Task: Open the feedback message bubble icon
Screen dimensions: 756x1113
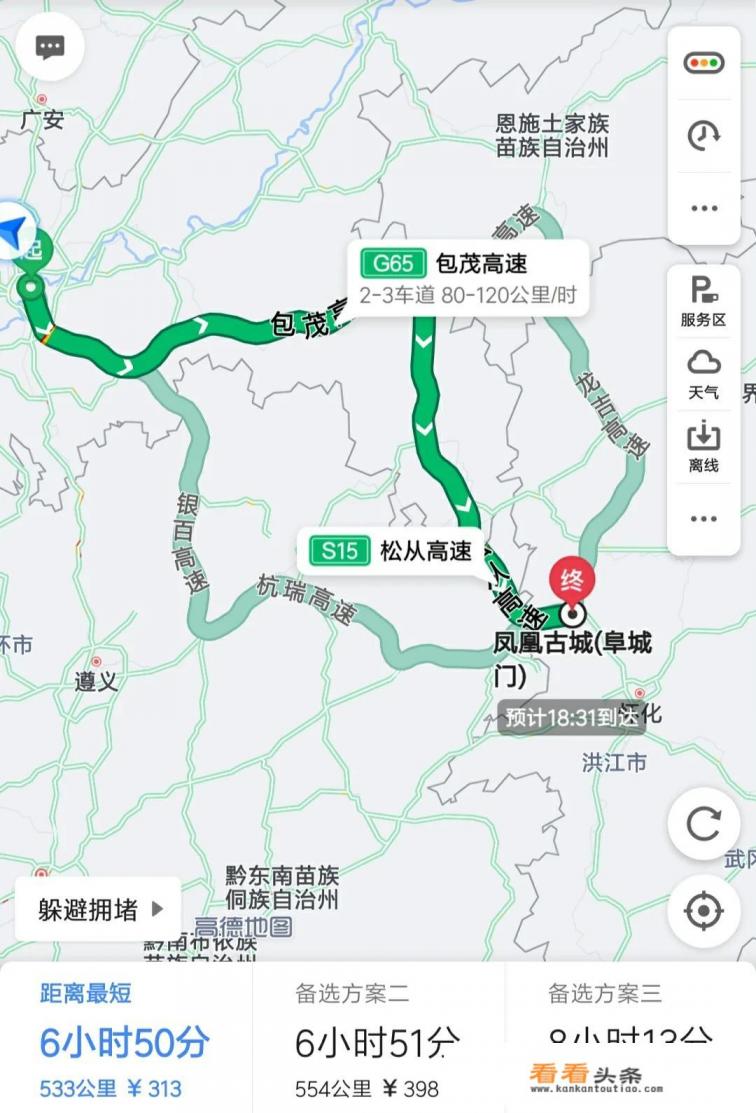Action: click(x=49, y=47)
